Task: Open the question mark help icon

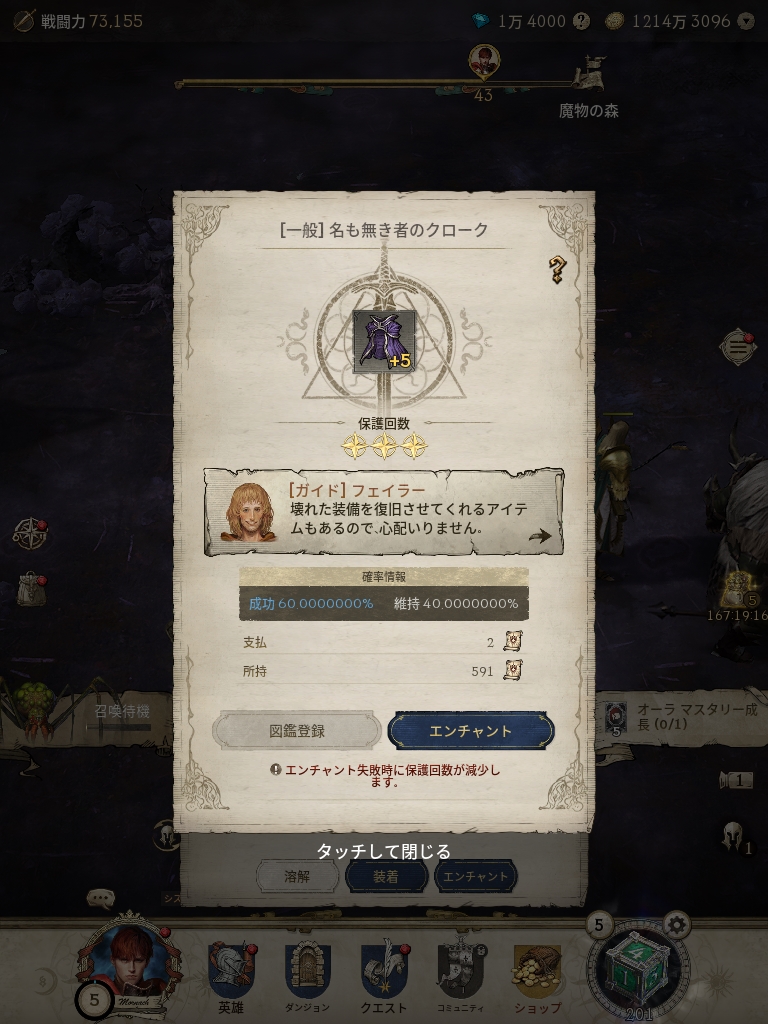Action: tap(556, 269)
